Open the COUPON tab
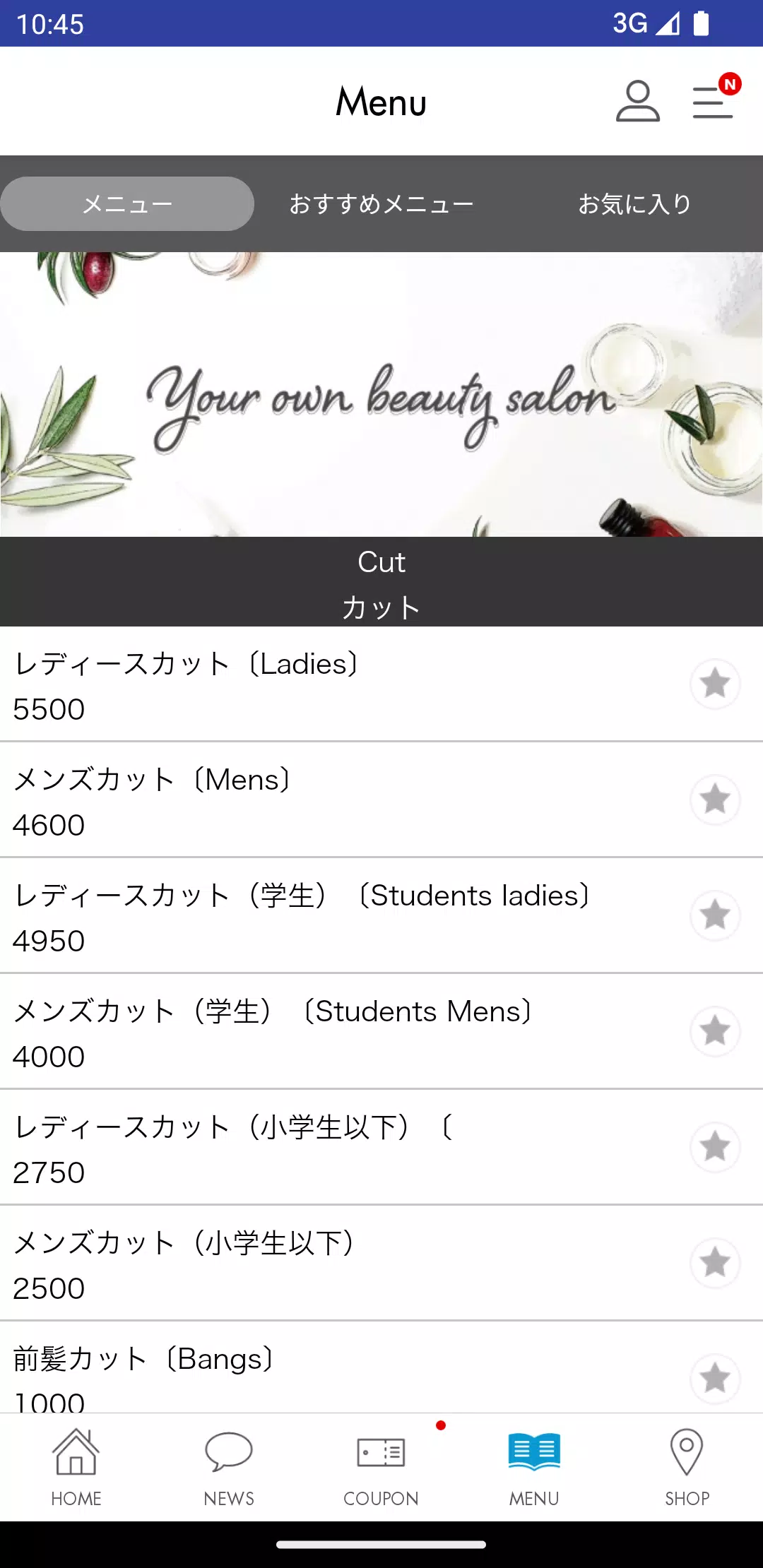 click(x=381, y=1467)
